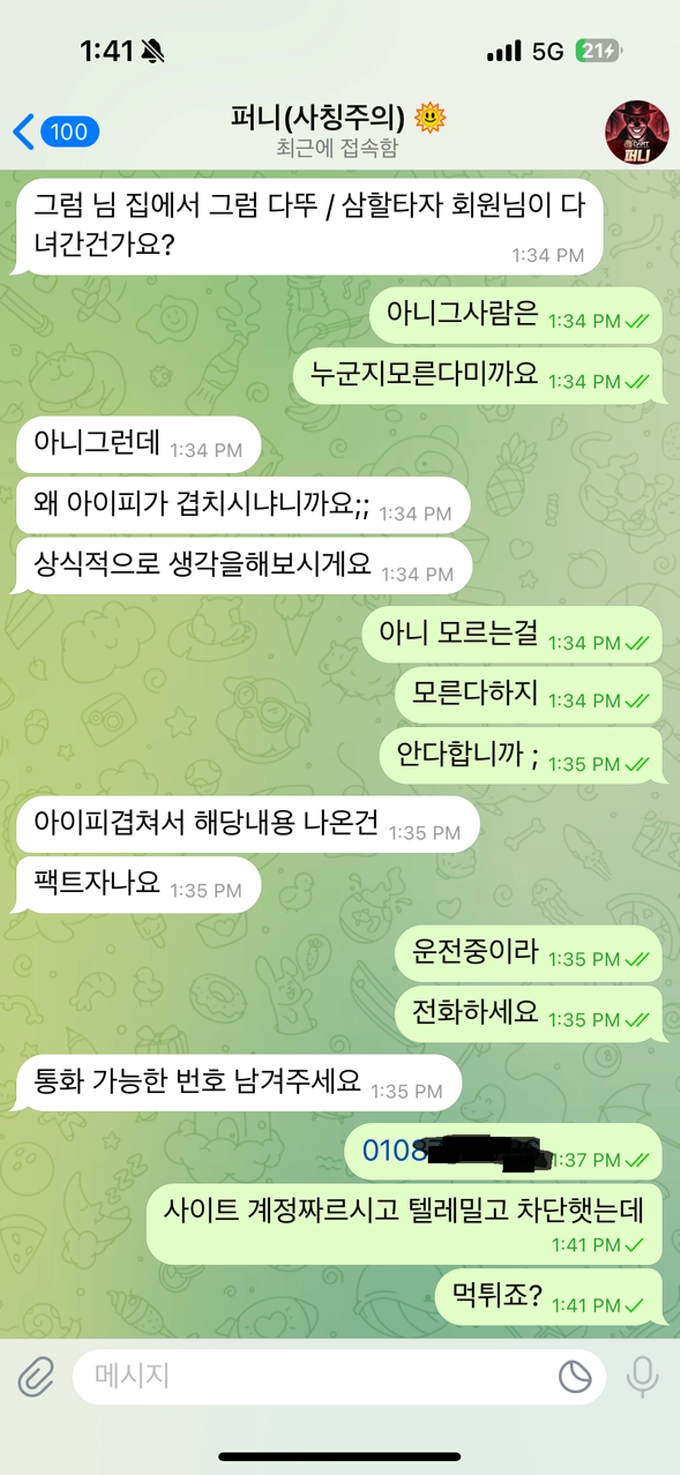The image size is (680, 1475).
Task: Tap the 0108 phone number link
Action: (x=450, y=1151)
